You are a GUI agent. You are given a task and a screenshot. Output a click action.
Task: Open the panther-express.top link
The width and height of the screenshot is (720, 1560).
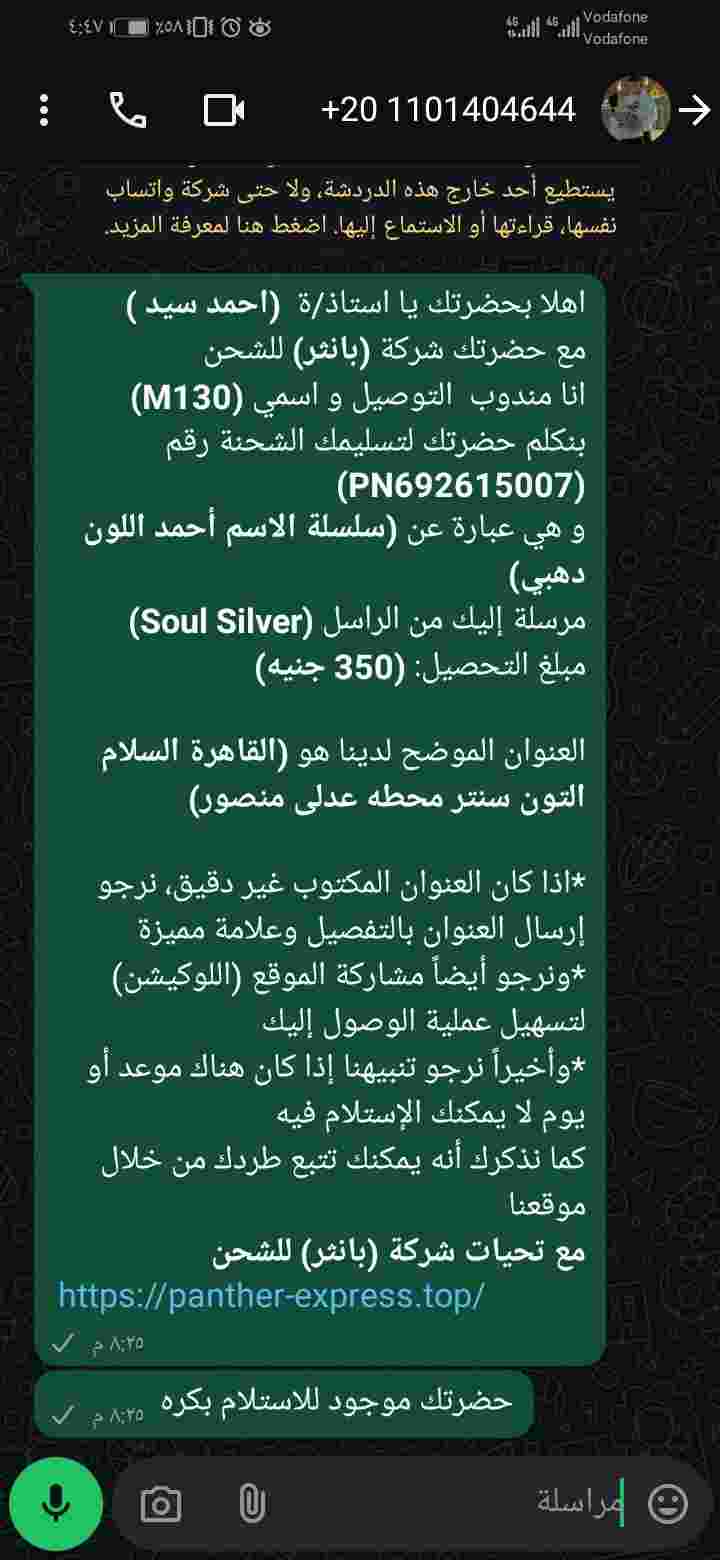click(272, 1295)
